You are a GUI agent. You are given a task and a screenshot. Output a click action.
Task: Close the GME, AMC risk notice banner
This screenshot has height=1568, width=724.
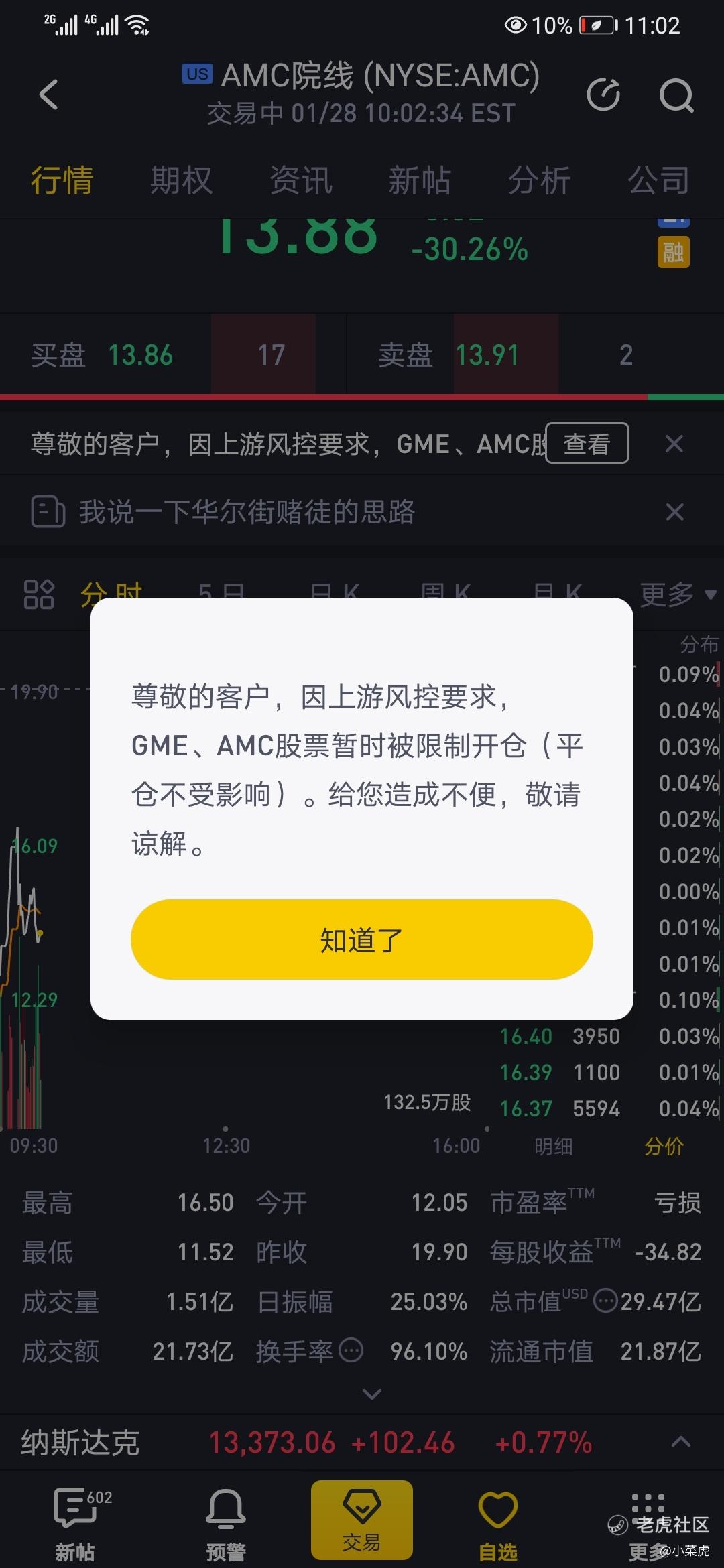pyautogui.click(x=674, y=443)
